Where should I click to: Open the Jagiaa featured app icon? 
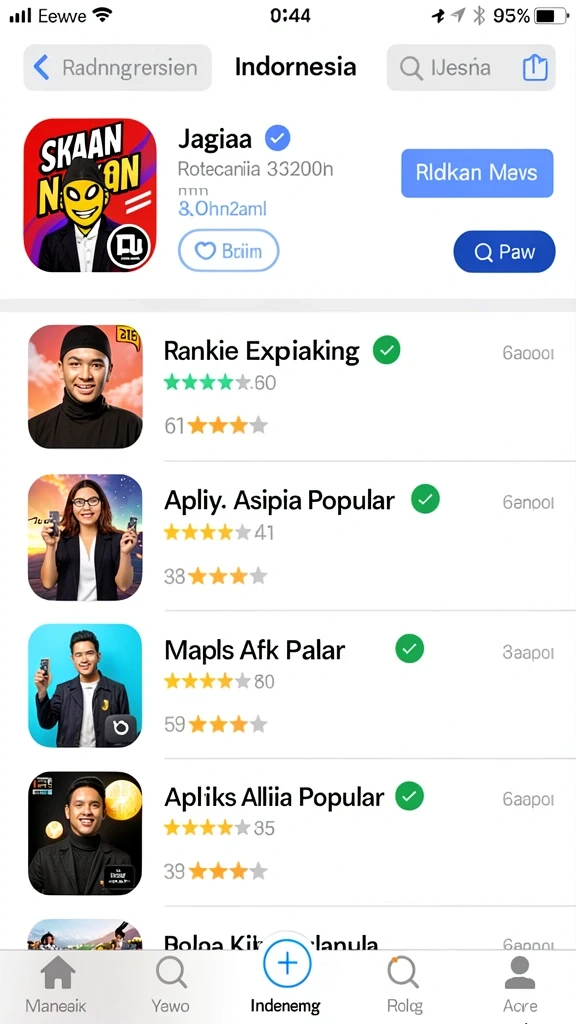[89, 195]
